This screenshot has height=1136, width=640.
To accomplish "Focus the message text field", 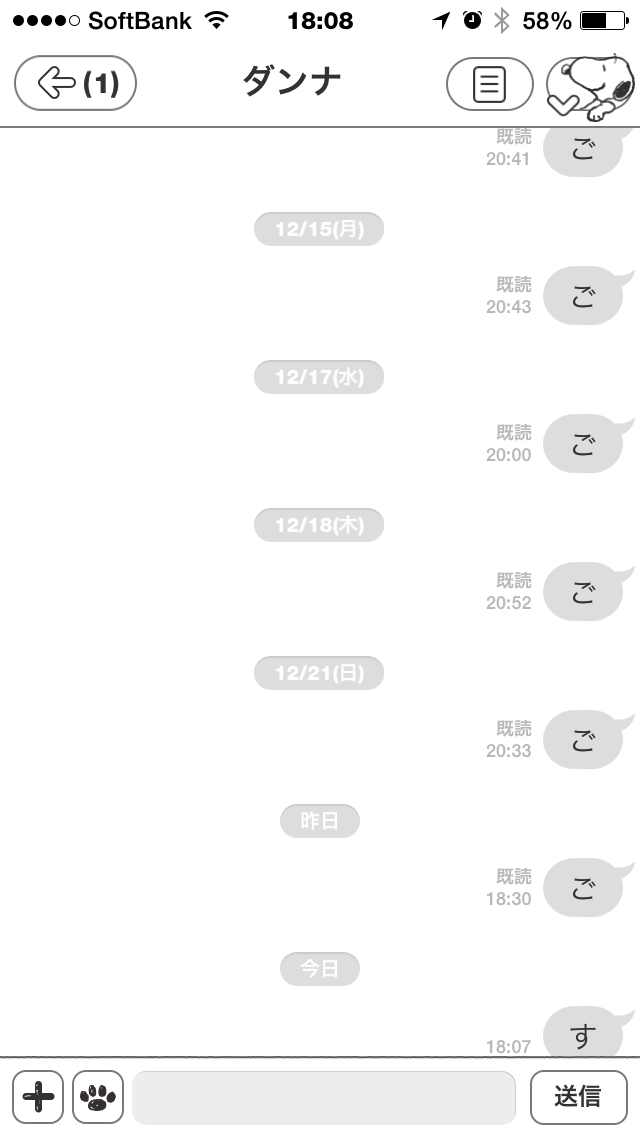I will point(324,1096).
